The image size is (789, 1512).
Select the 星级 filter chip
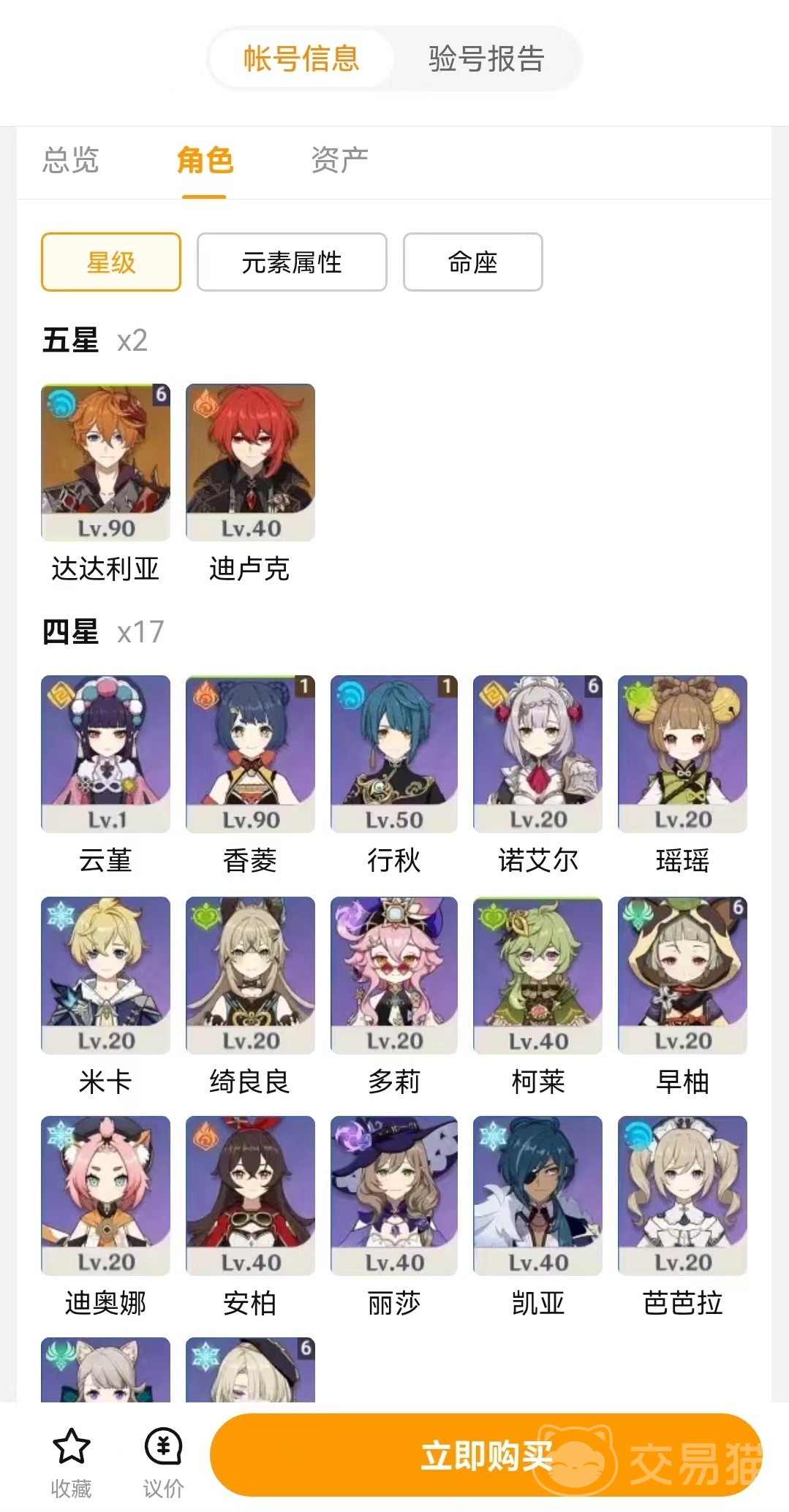point(111,262)
